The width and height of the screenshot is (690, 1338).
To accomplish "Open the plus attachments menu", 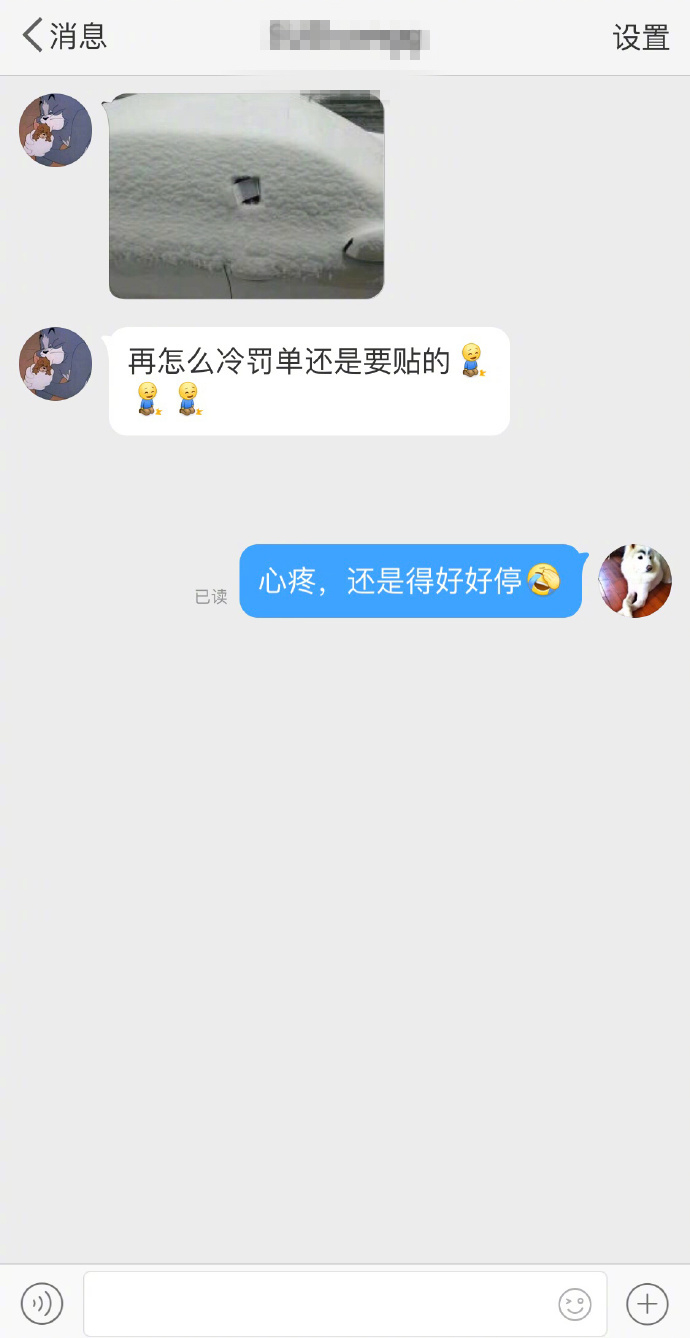I will 647,1303.
